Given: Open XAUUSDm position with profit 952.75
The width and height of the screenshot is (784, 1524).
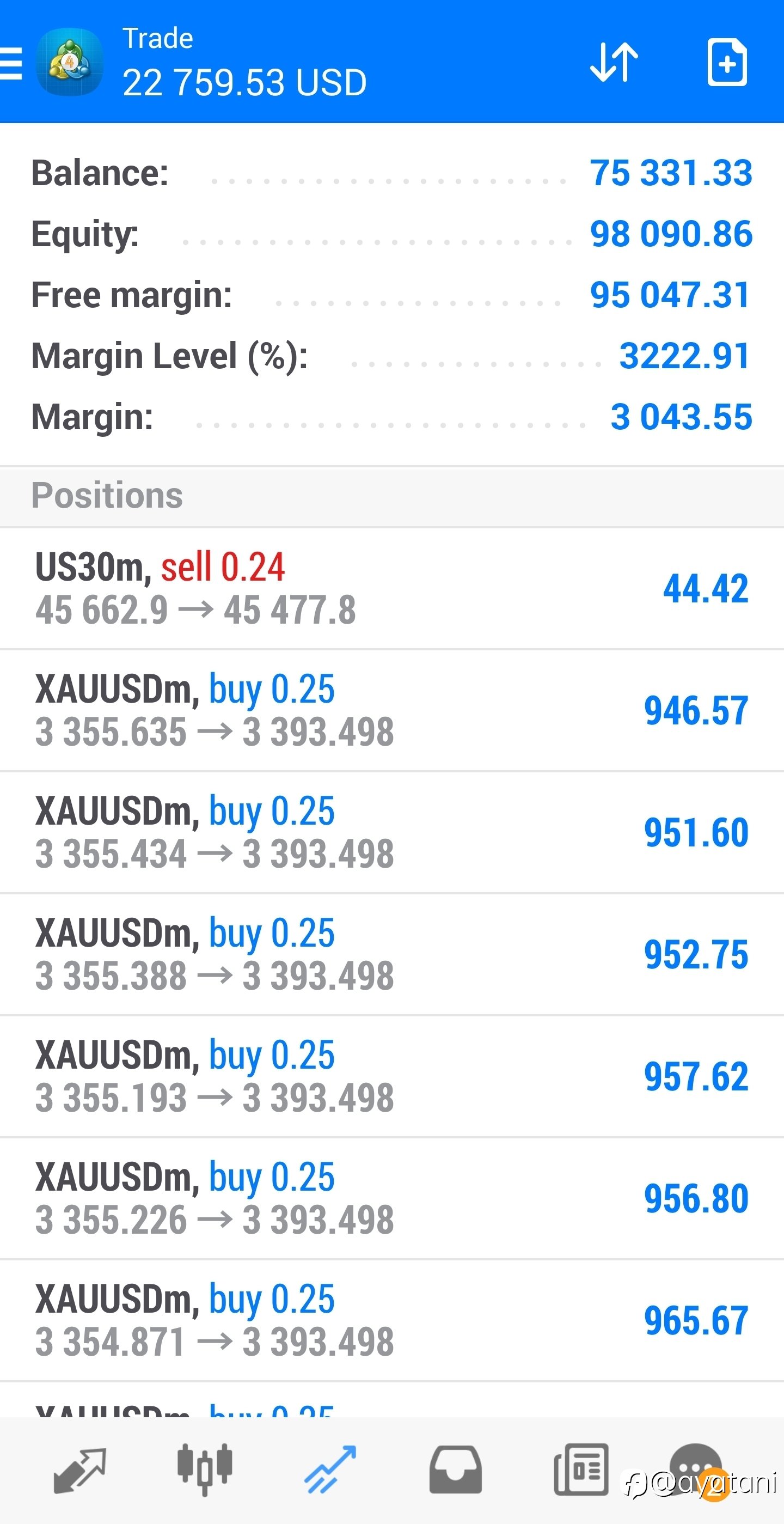Looking at the screenshot, I should [x=392, y=954].
